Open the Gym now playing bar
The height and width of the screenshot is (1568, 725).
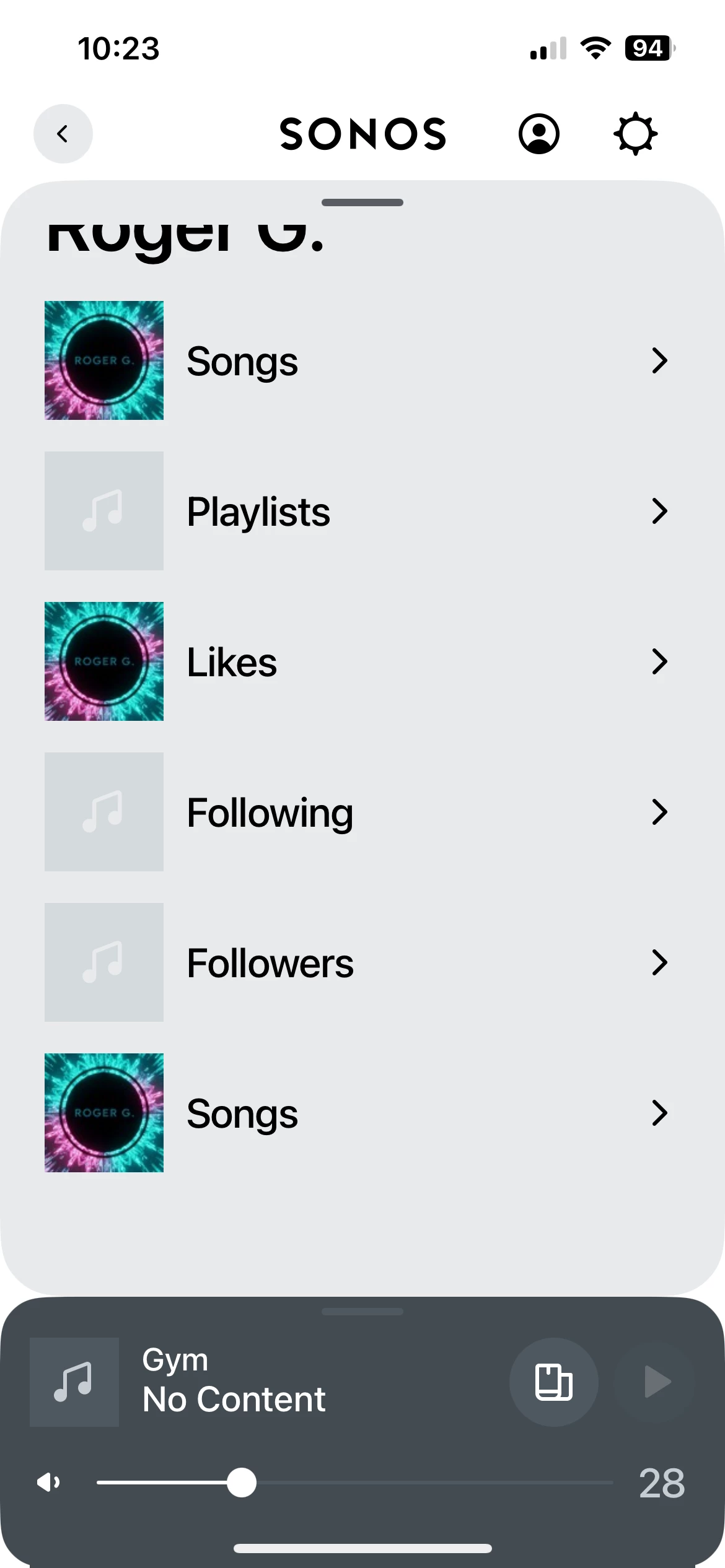click(x=260, y=1382)
